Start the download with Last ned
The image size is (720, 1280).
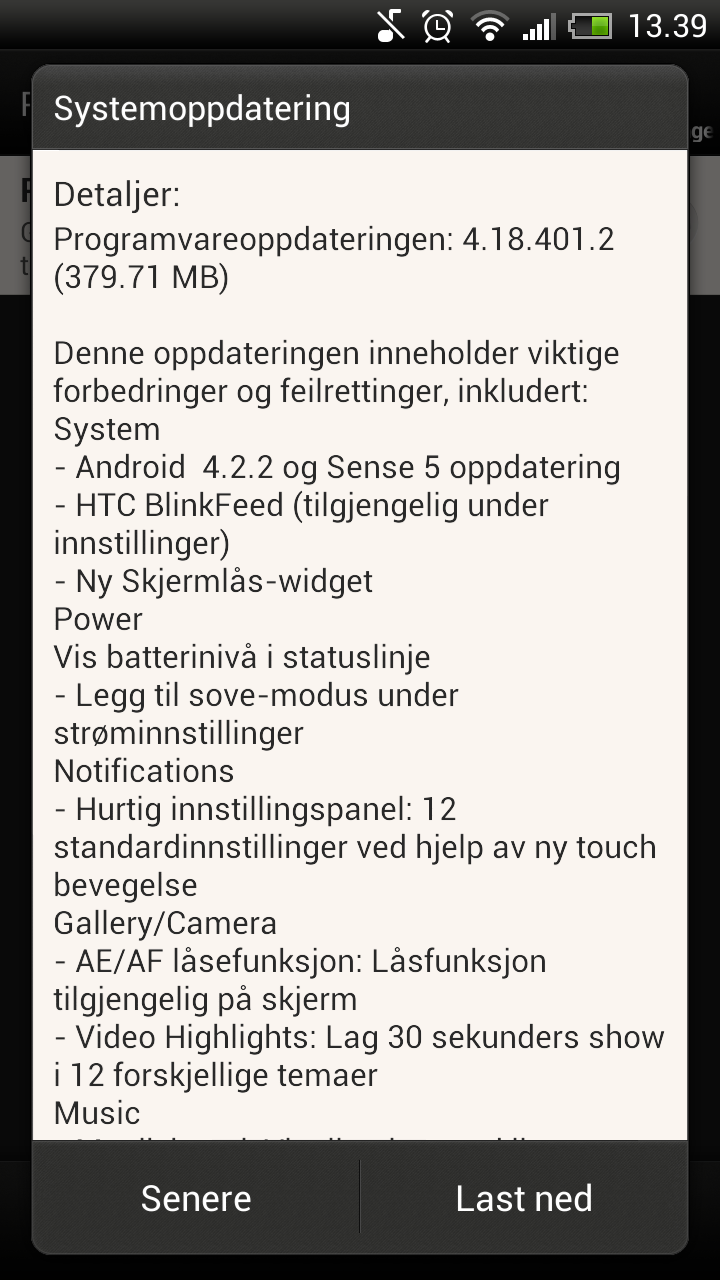524,1198
